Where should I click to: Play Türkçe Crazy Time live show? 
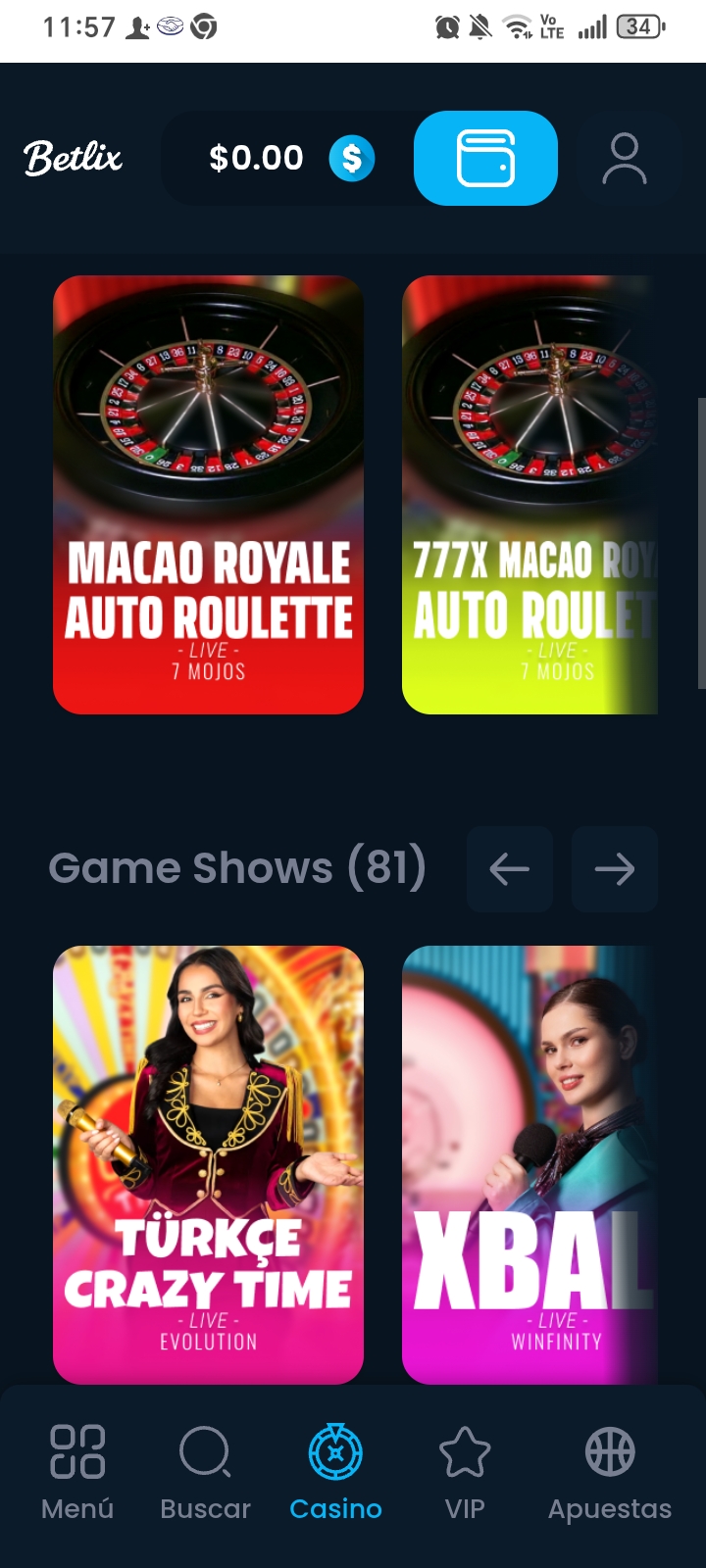coord(208,1164)
